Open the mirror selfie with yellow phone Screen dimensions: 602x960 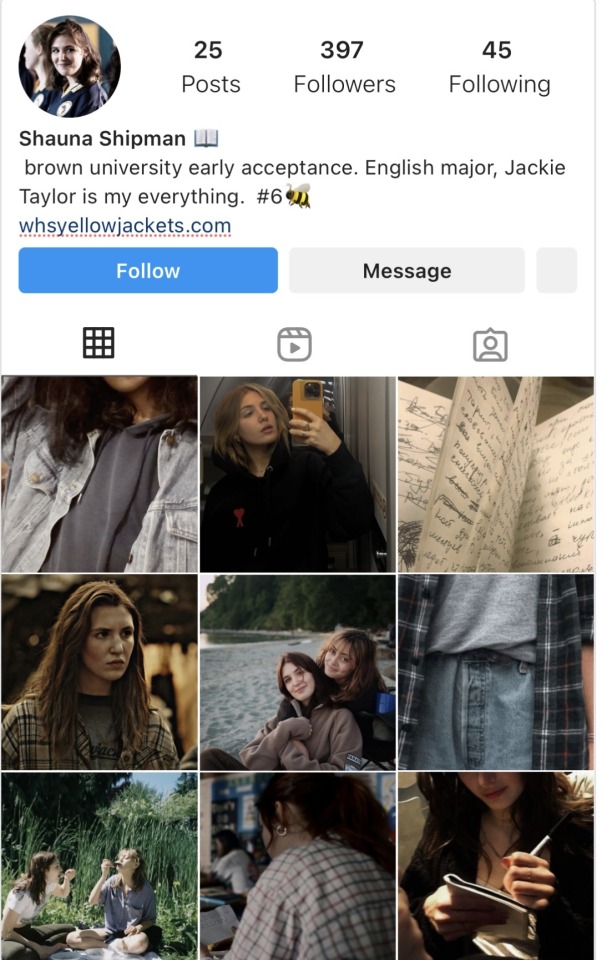click(x=297, y=474)
